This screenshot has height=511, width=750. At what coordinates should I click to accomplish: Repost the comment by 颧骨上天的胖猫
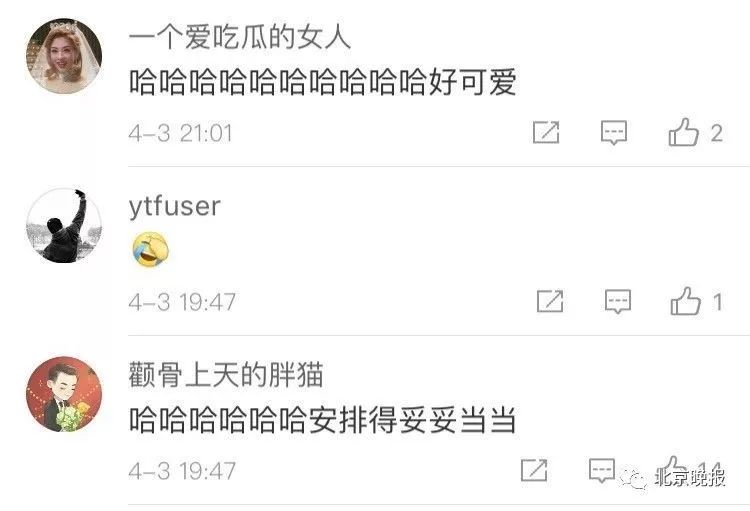tap(535, 470)
